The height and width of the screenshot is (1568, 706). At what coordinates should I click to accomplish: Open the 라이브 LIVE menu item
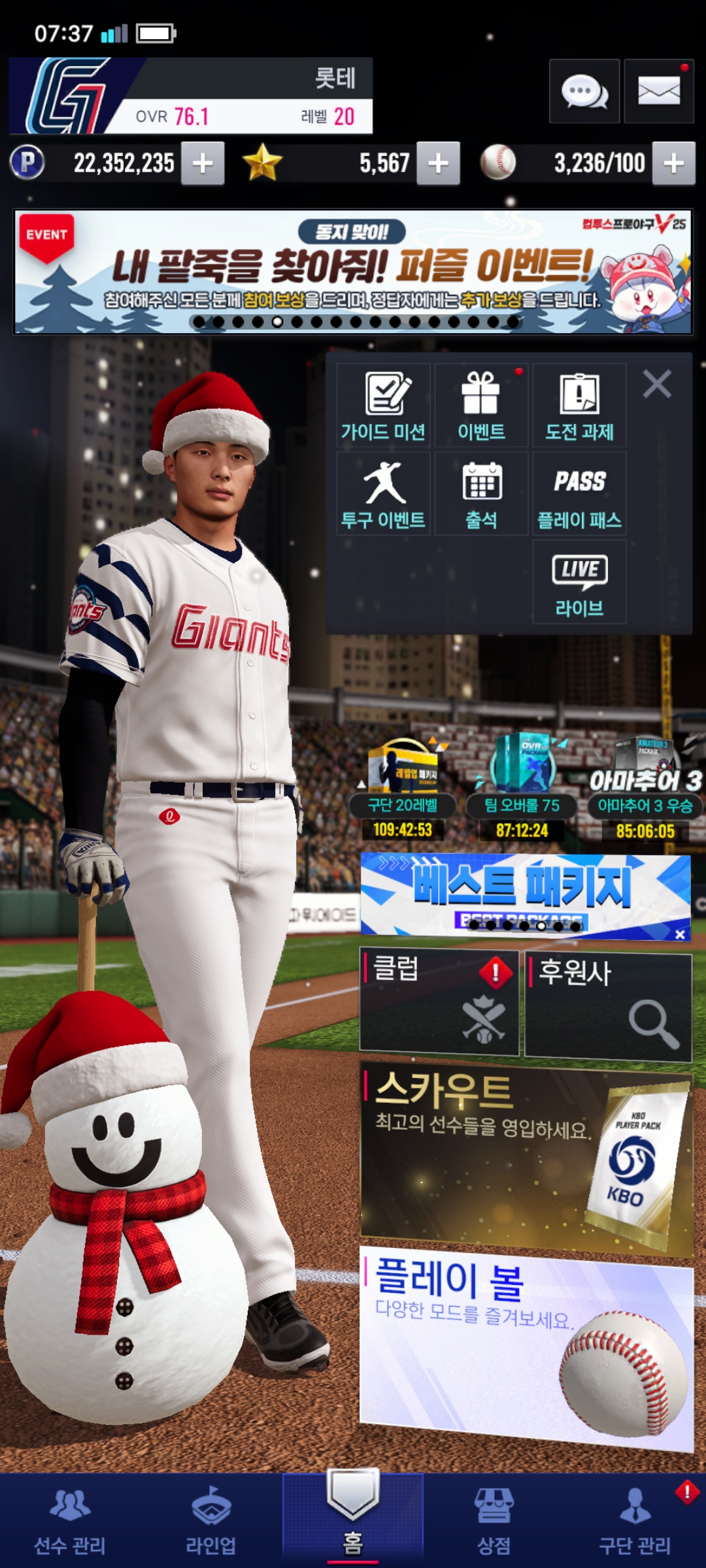(579, 582)
